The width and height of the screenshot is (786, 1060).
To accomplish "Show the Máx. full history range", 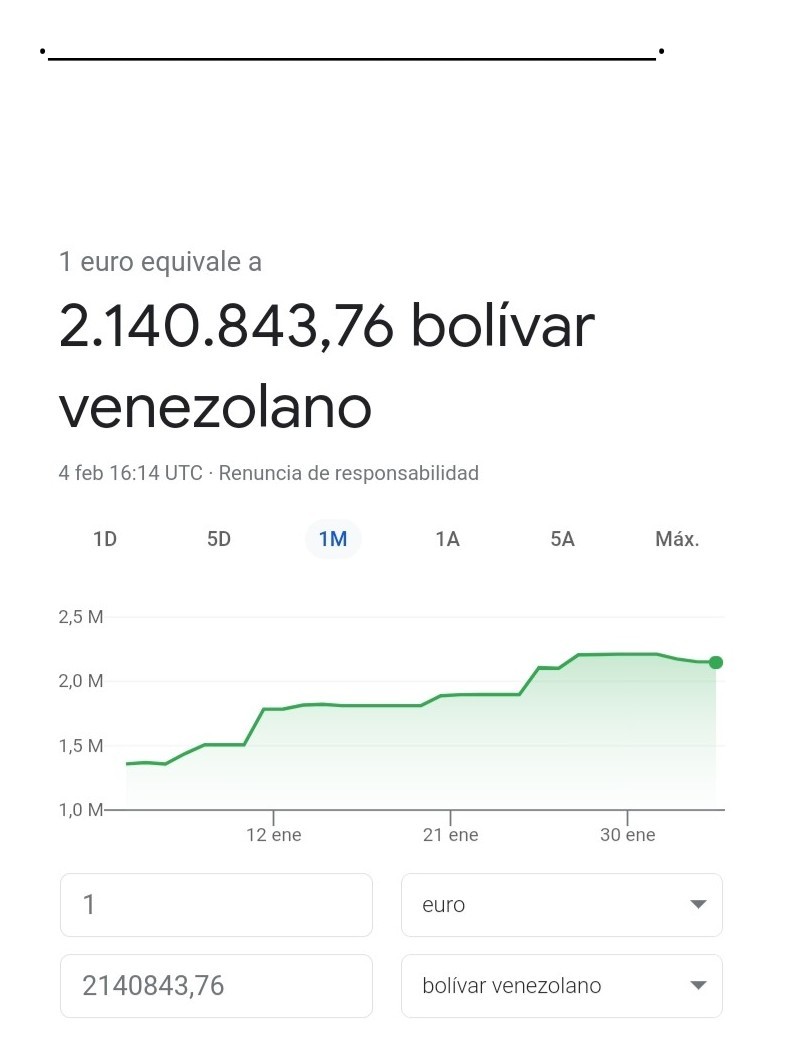I will (677, 539).
